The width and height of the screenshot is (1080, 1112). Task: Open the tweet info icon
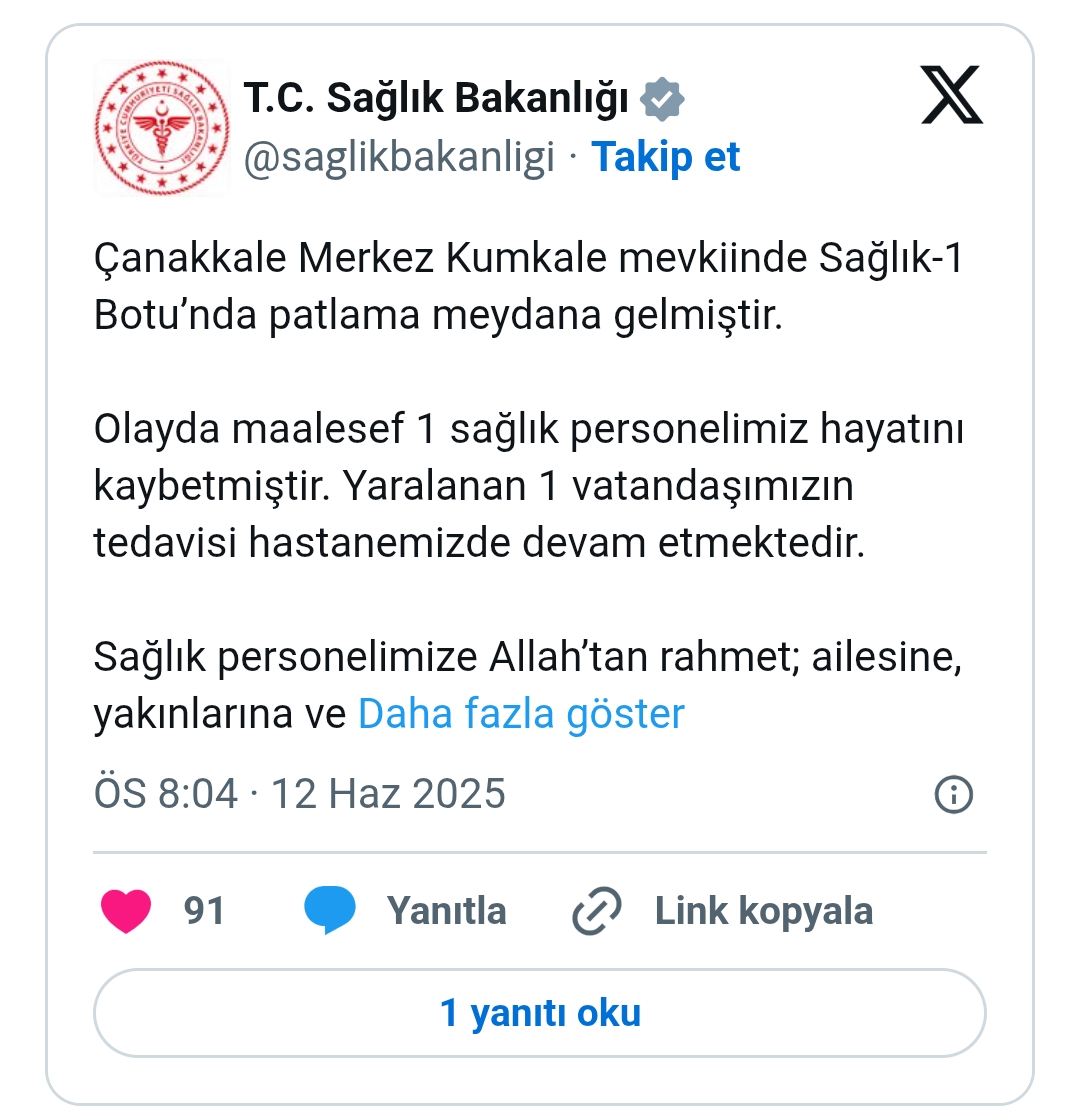click(953, 795)
